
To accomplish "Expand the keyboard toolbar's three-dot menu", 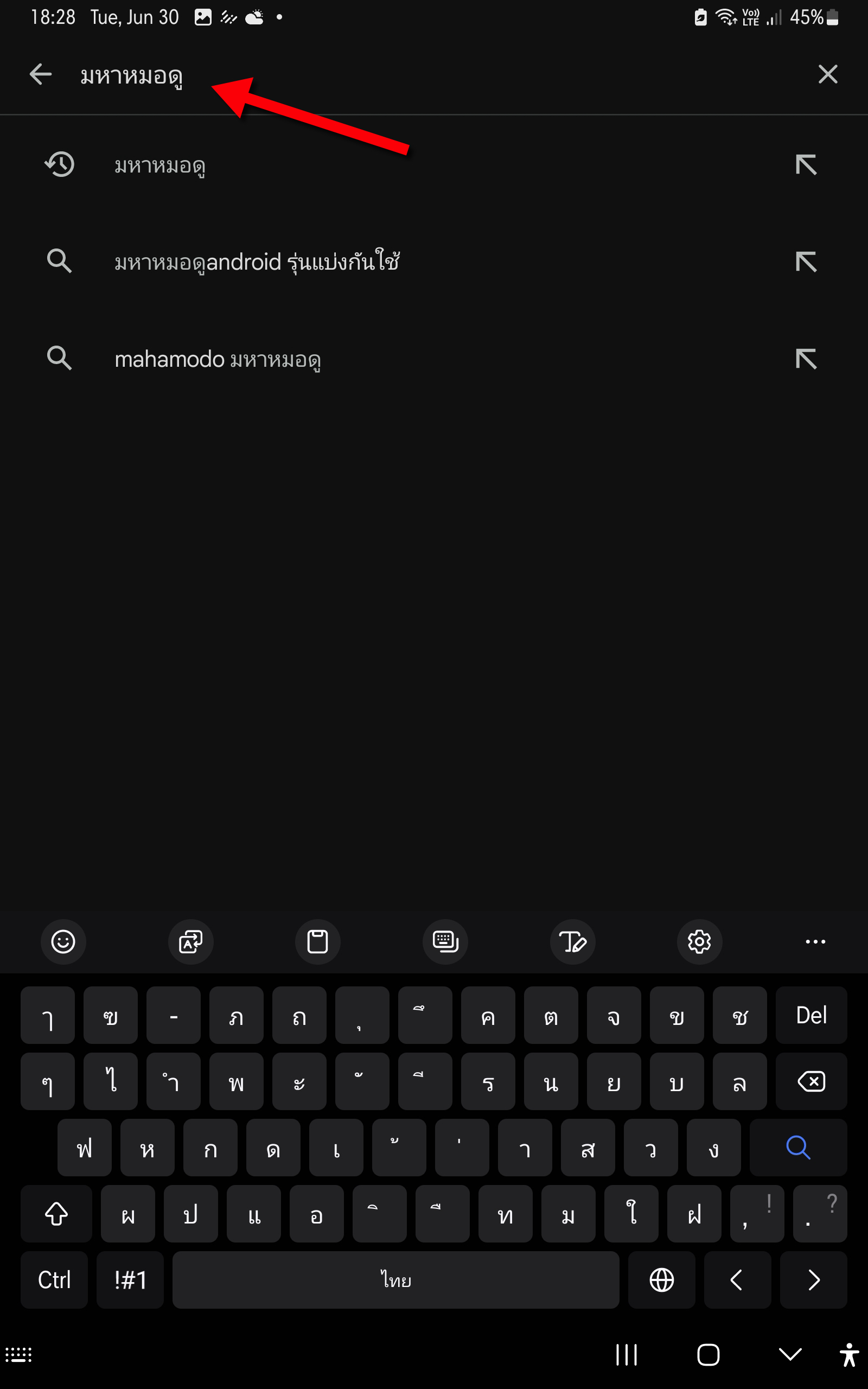I will point(815,941).
